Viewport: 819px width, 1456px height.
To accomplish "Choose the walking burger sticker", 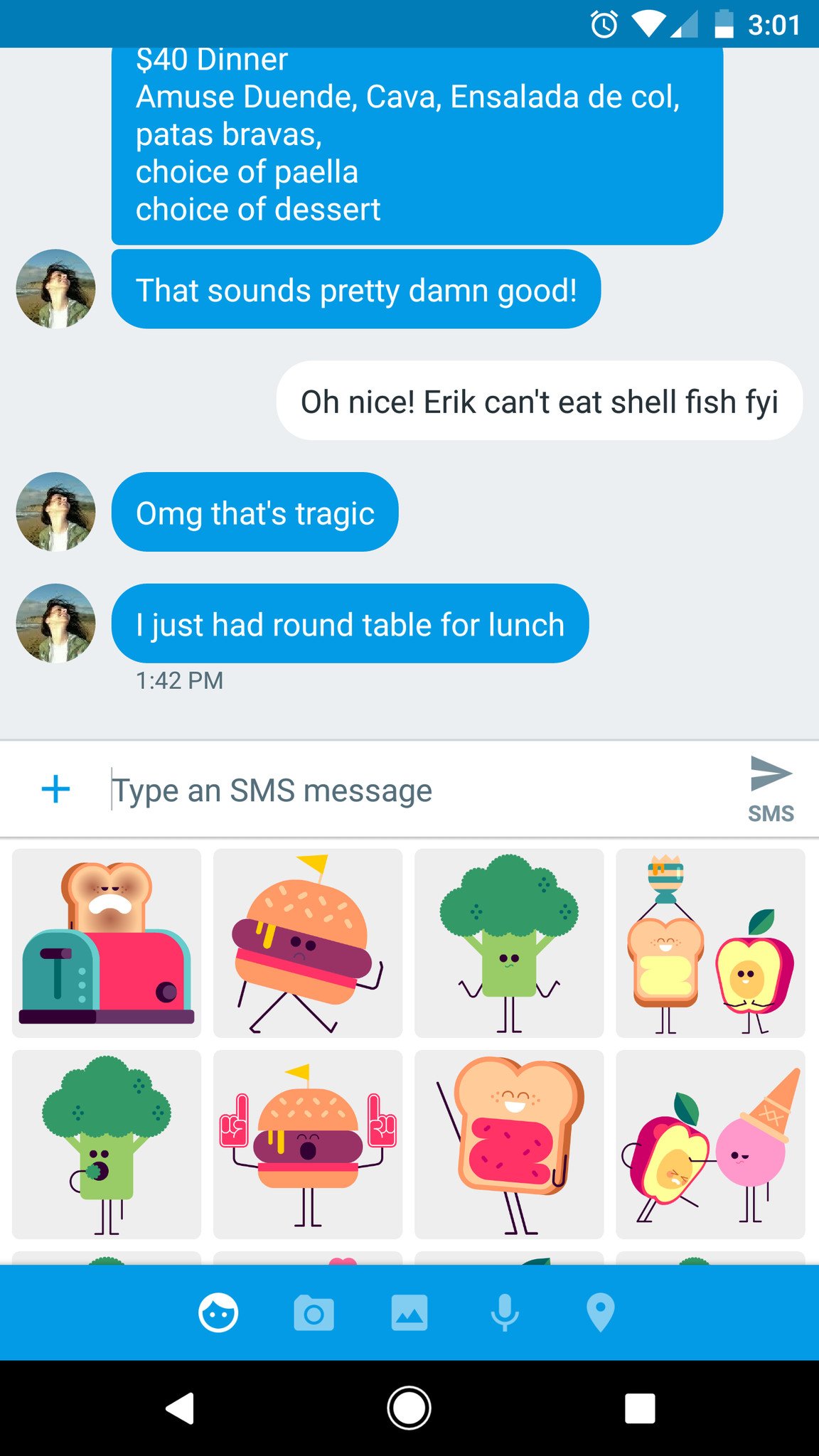I will (x=308, y=943).
